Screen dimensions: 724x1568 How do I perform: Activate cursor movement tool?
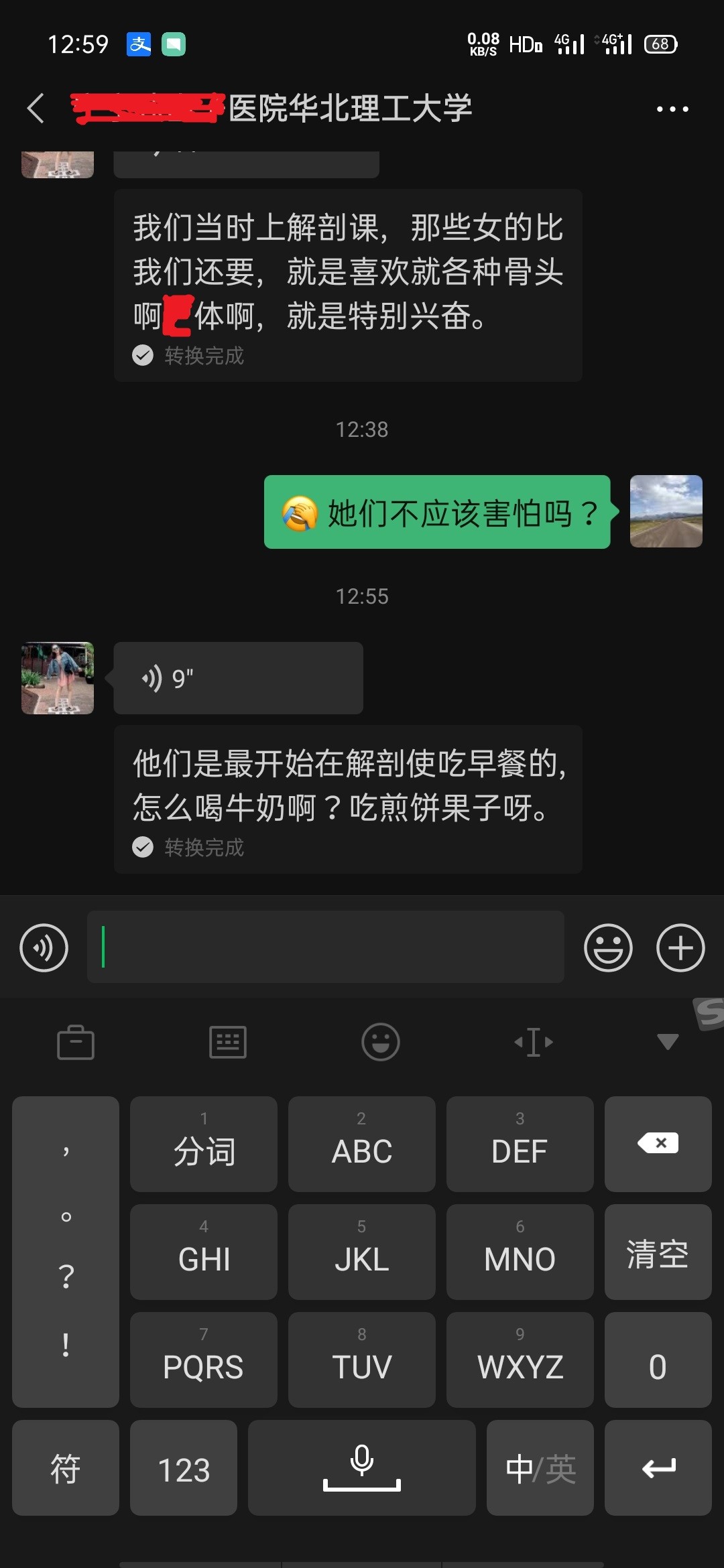tap(534, 1042)
